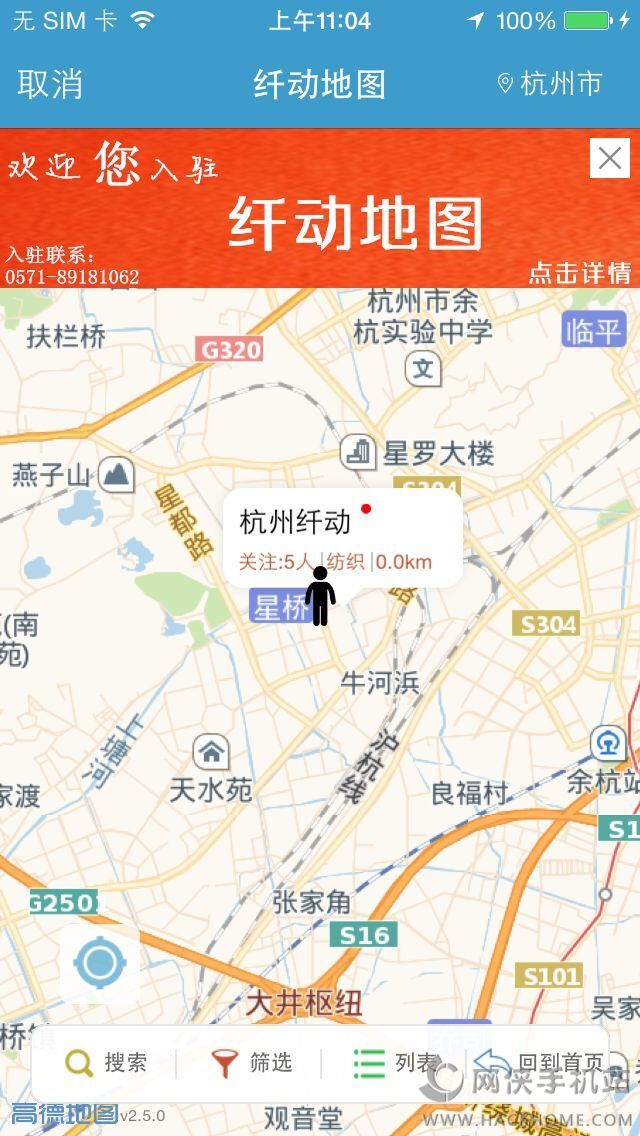Viewport: 640px width, 1136px height.
Task: Switch to 列表 view
Action: pyautogui.click(x=396, y=1063)
